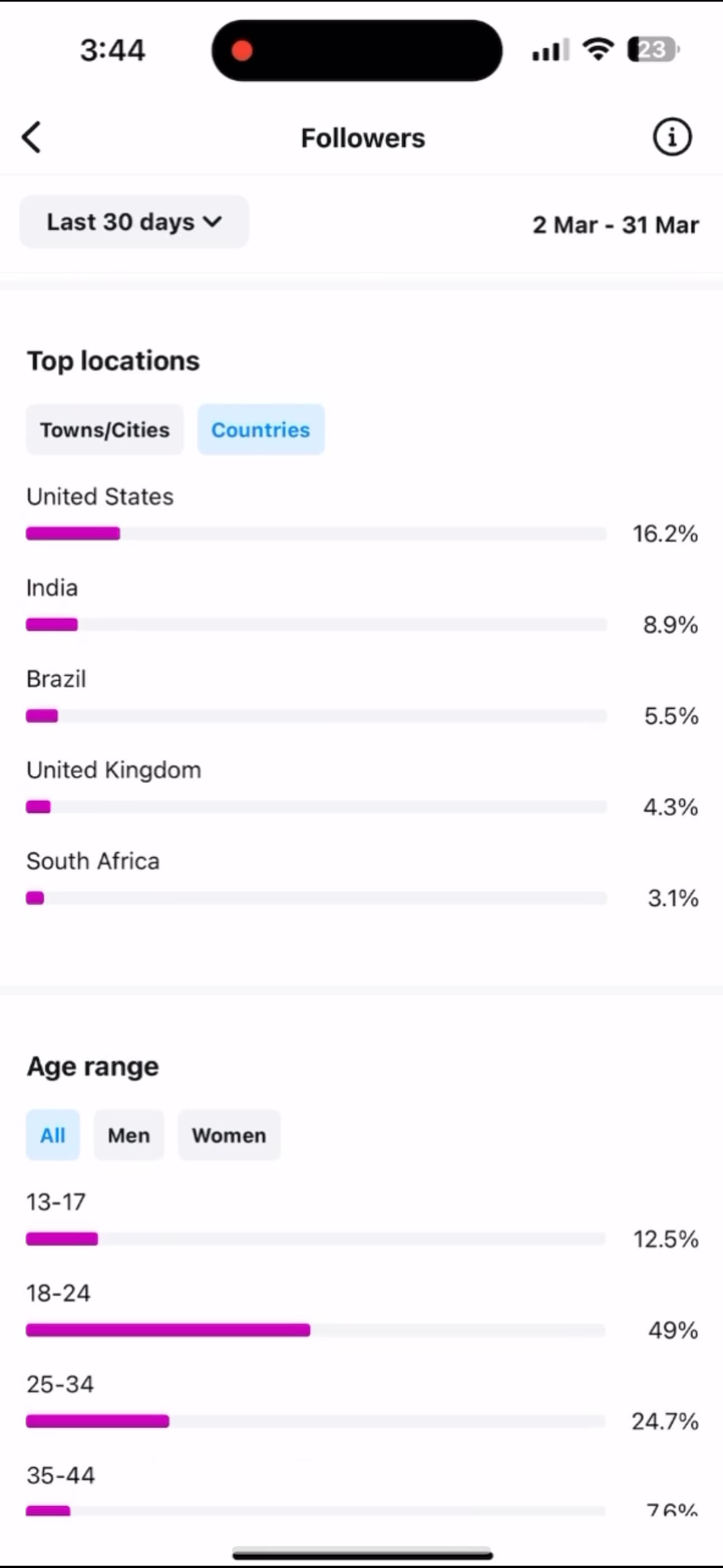This screenshot has width=723, height=1568.
Task: Select the Countries tab
Action: (x=261, y=430)
